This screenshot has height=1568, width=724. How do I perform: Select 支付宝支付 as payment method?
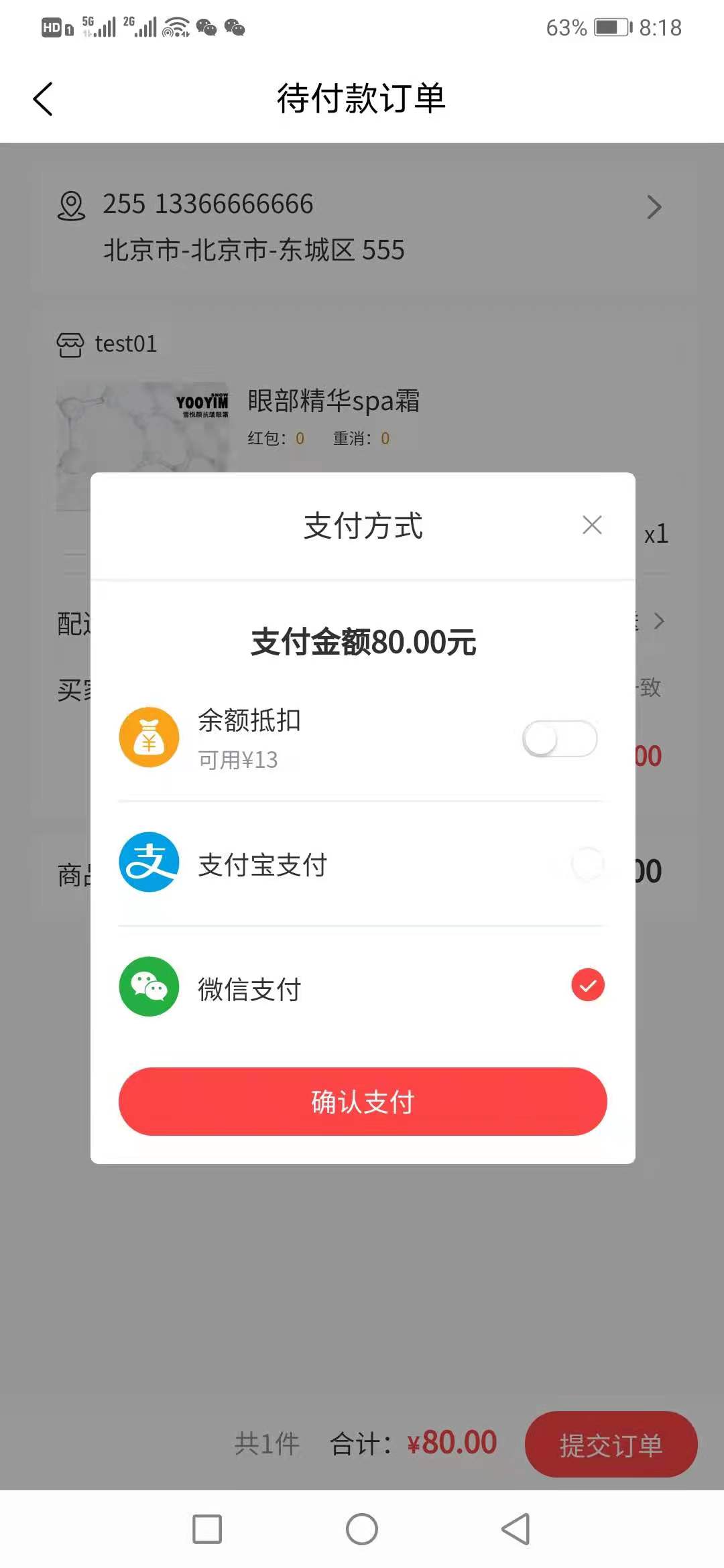(587, 864)
